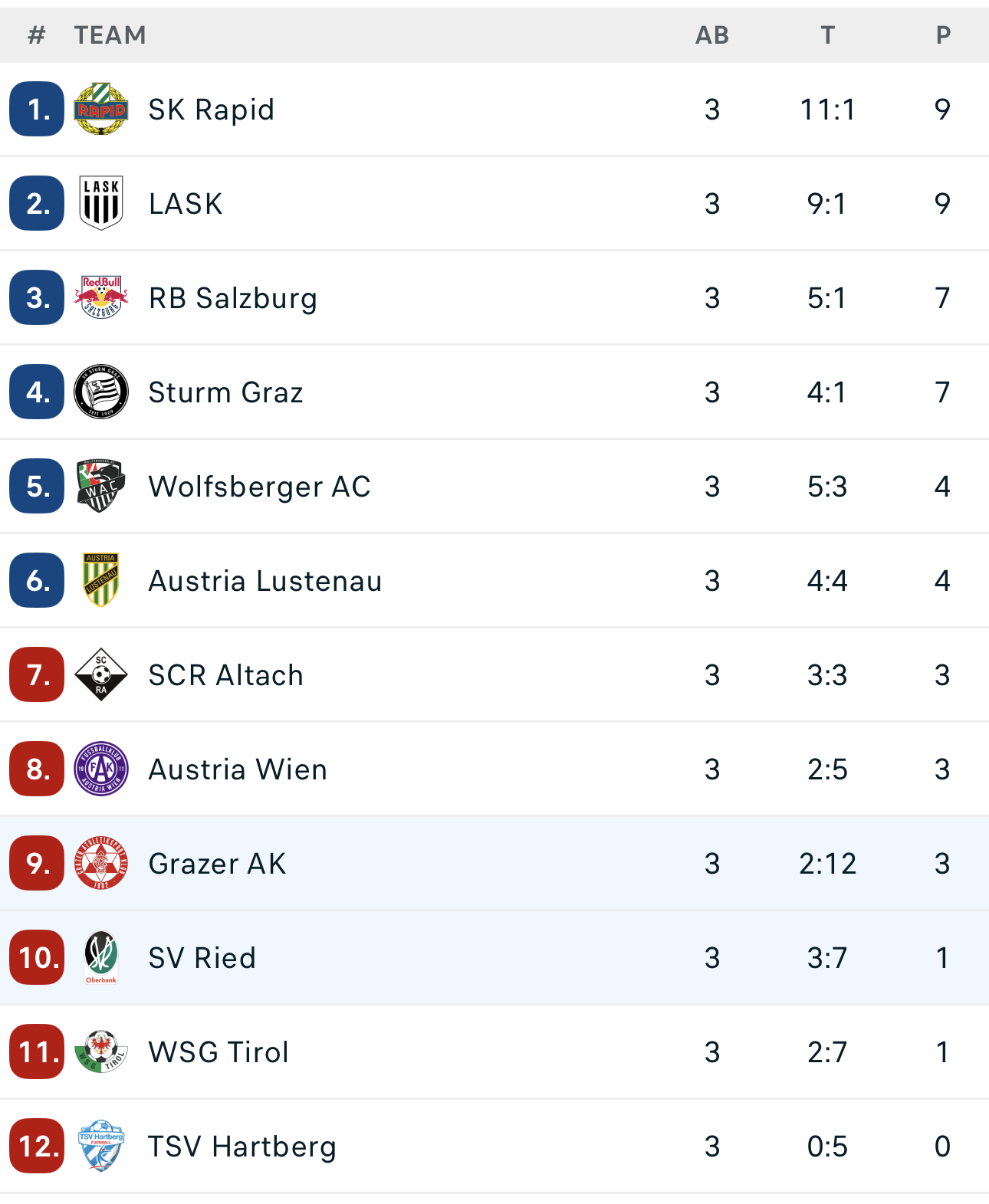Open TSV Hartberg team row
The width and height of the screenshot is (989, 1204).
[495, 1147]
